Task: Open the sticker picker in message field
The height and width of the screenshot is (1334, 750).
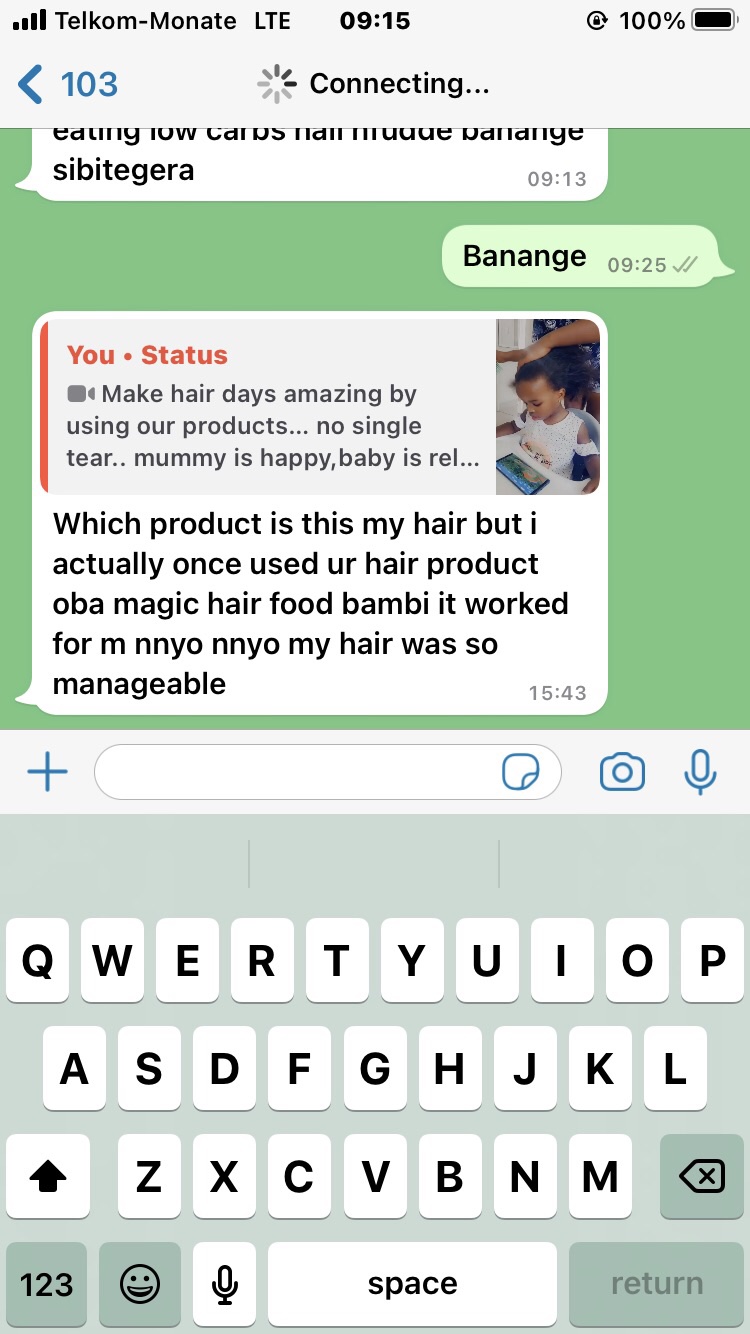Action: 521,773
